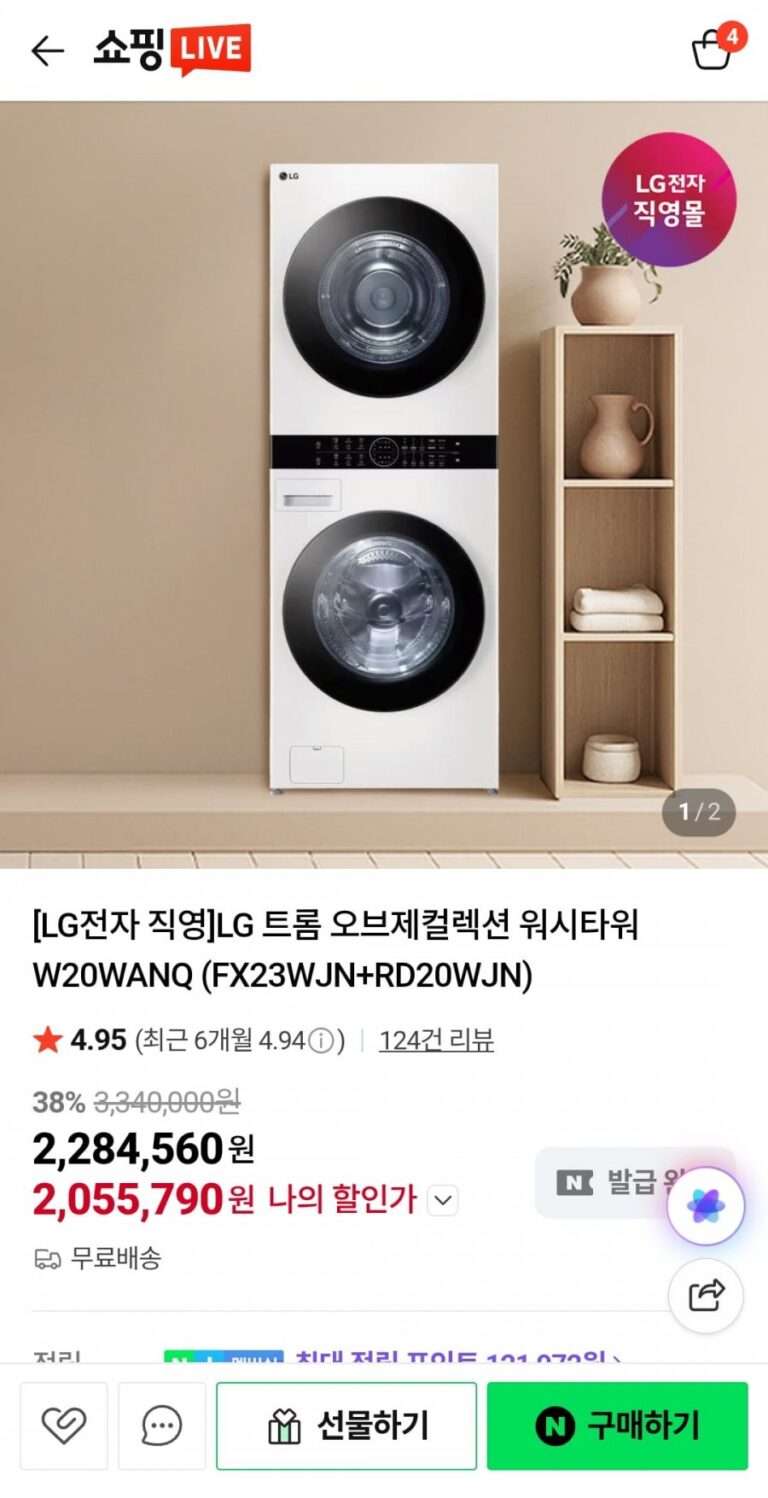Expand the 나의 할인가 details
This screenshot has width=768, height=1498.
[x=442, y=1199]
